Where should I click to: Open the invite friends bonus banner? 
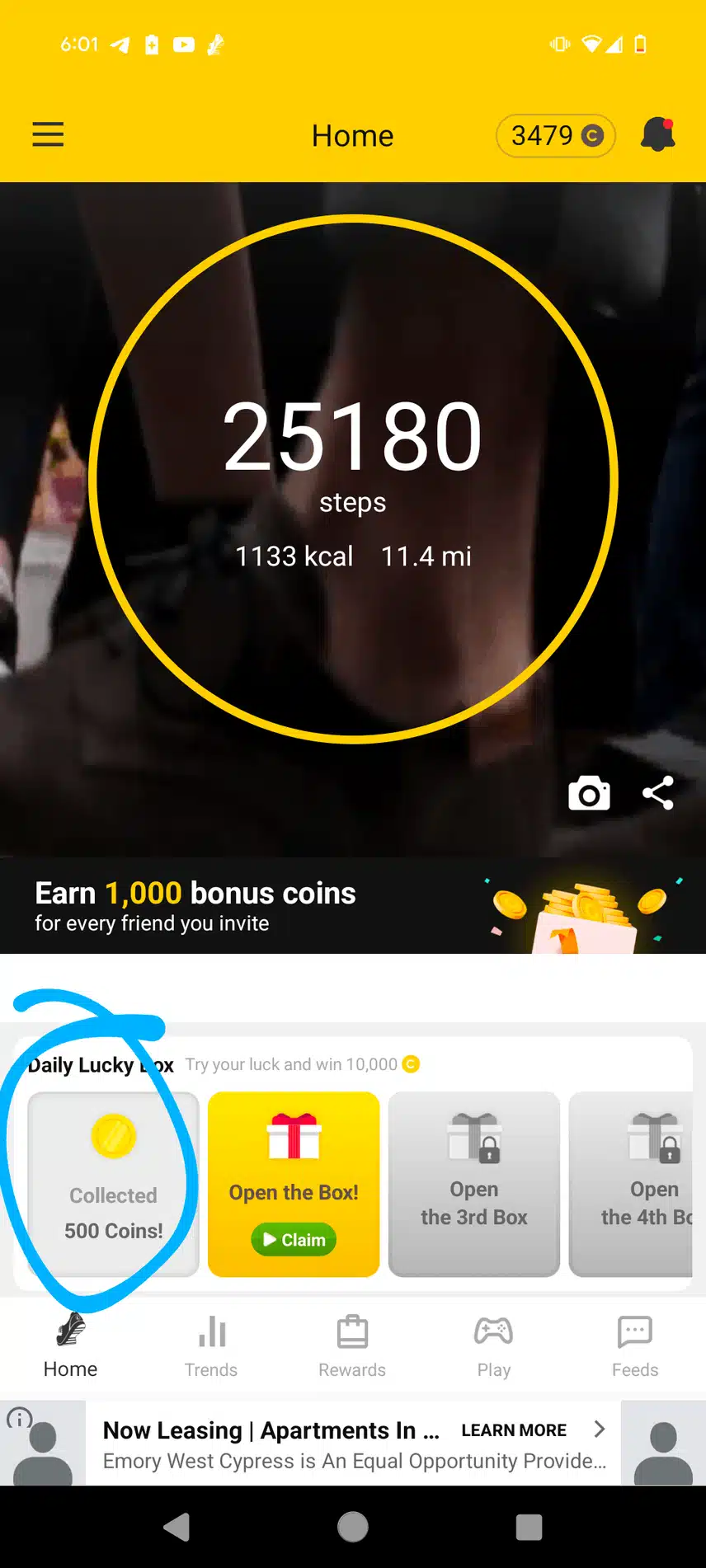point(353,906)
